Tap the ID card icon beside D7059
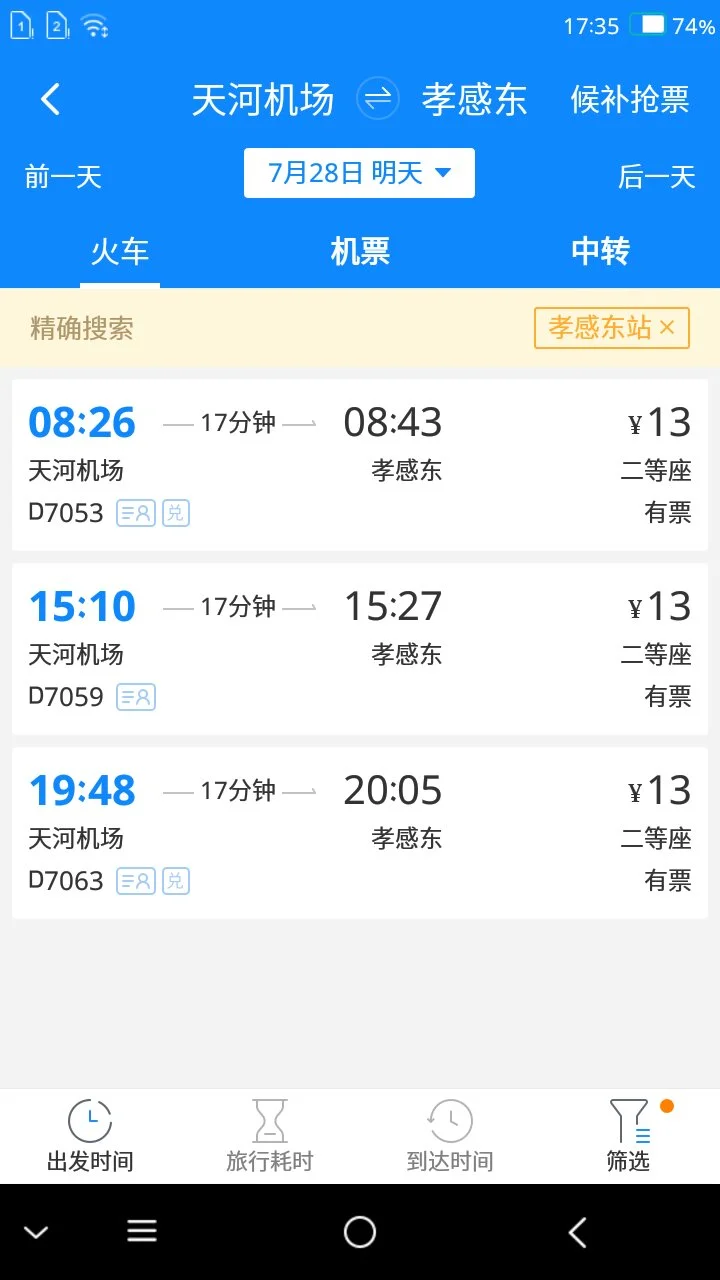Screen dimensions: 720x1280 pyautogui.click(x=136, y=696)
